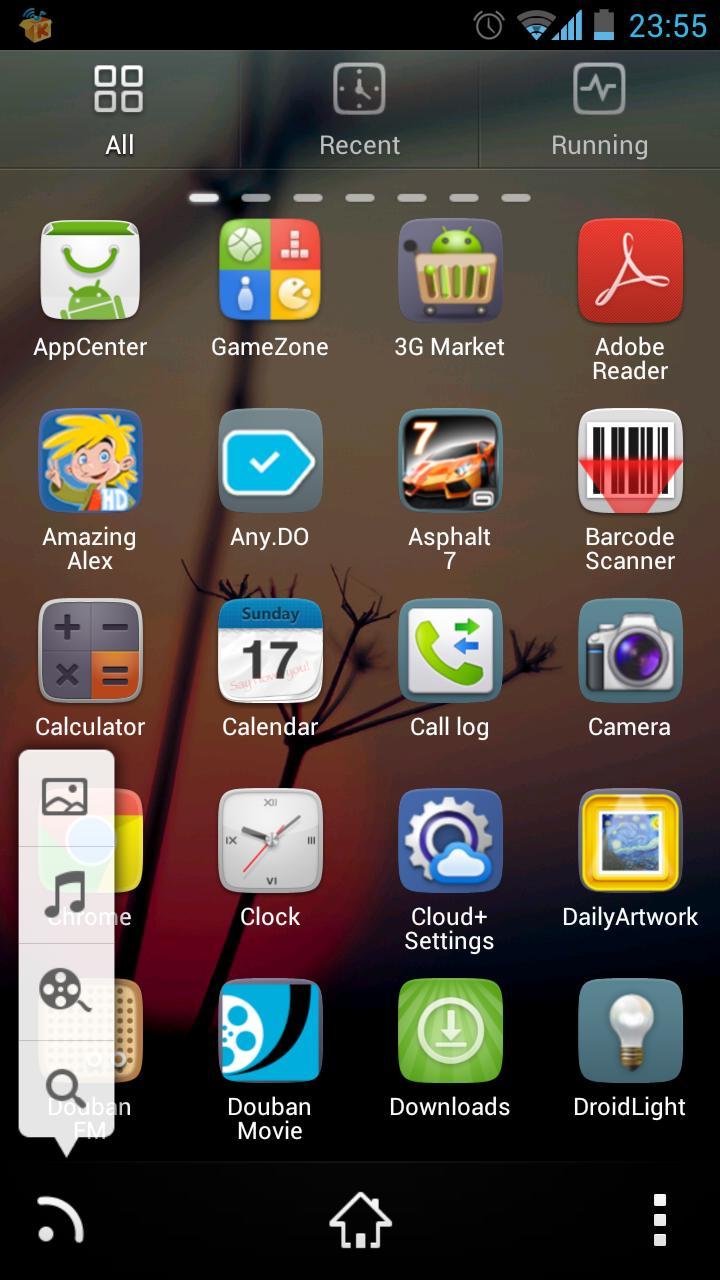The width and height of the screenshot is (720, 1280).
Task: Choose the music note icon in popup
Action: pos(66,894)
